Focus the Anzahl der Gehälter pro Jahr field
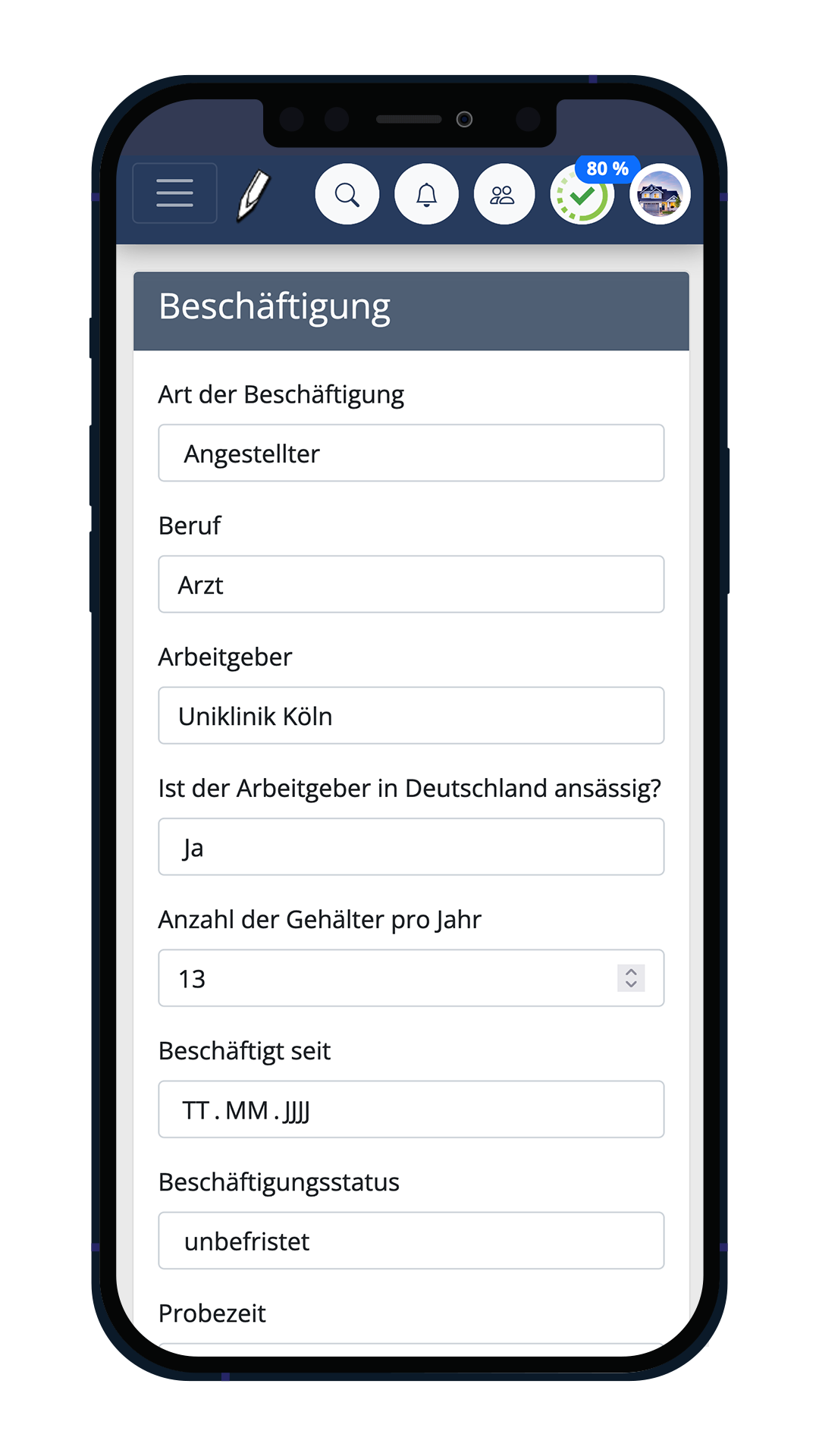This screenshot has height=1456, width=819. (x=411, y=978)
